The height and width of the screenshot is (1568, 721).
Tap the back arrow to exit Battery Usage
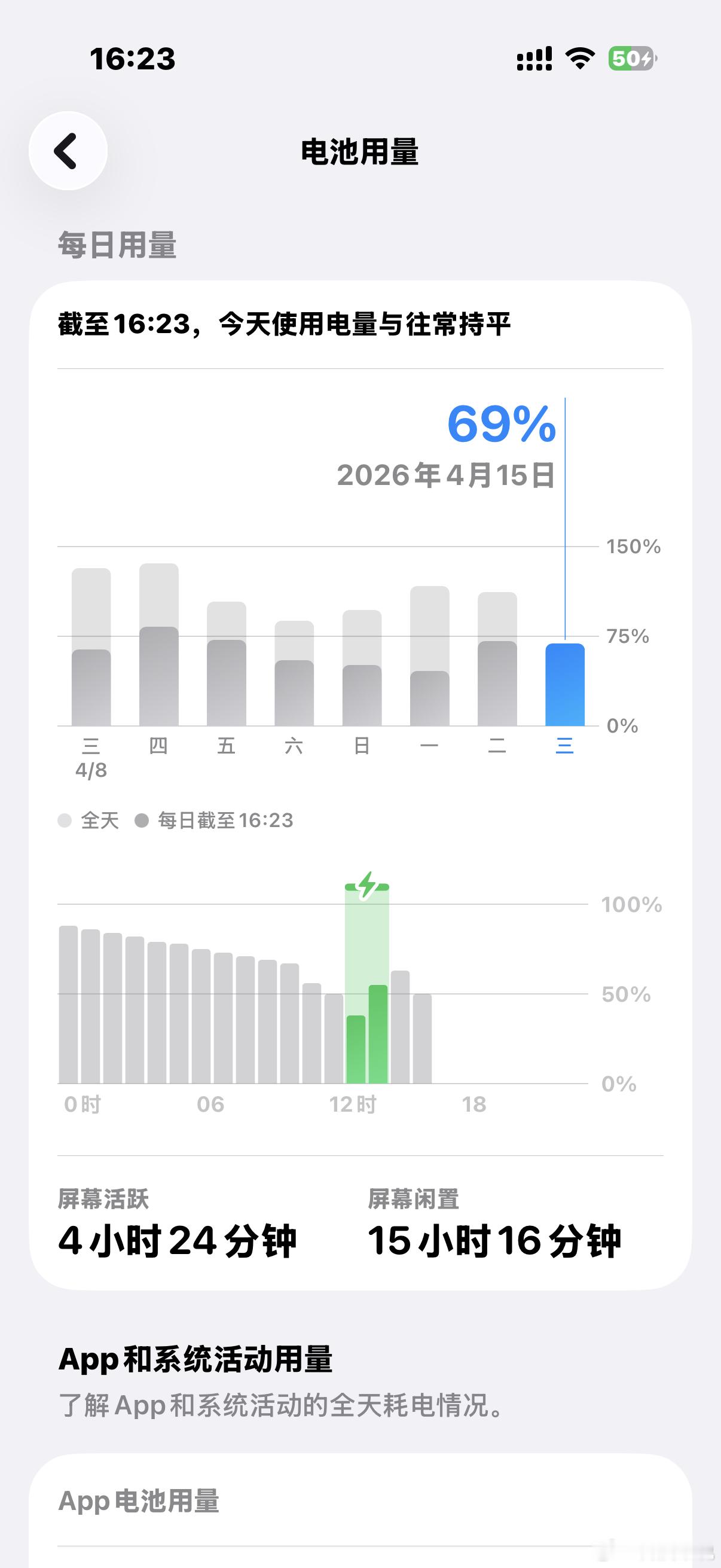pyautogui.click(x=67, y=151)
